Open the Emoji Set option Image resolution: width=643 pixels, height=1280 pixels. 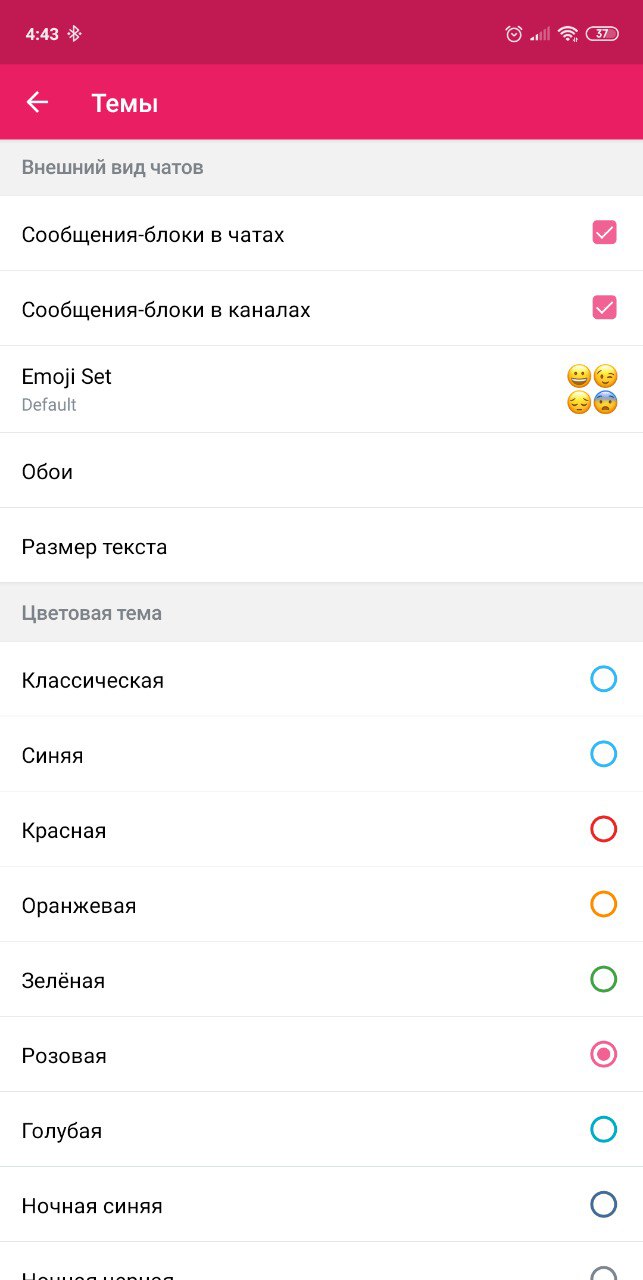(320, 389)
